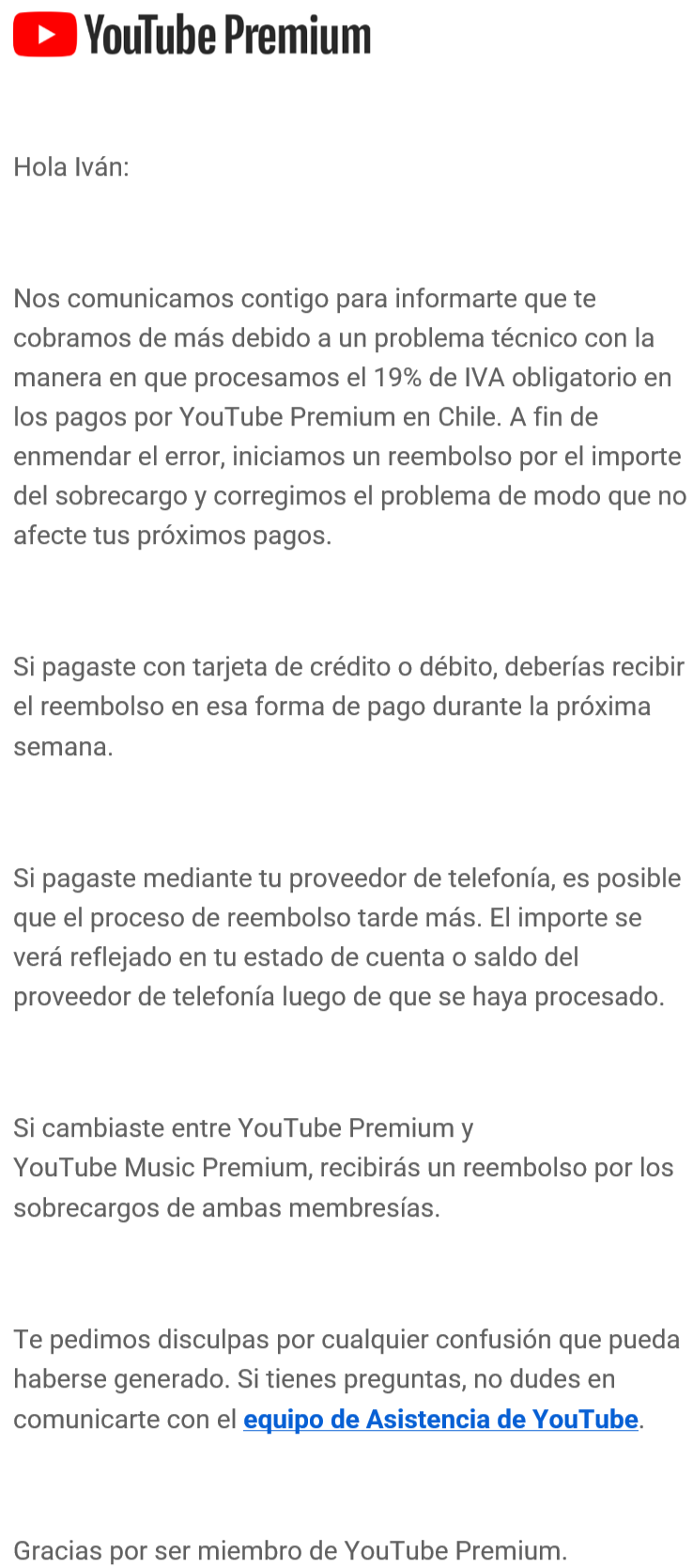This screenshot has height=1568, width=693.
Task: Open the equipo de Asistencia de YouTube link
Action: [x=440, y=1419]
